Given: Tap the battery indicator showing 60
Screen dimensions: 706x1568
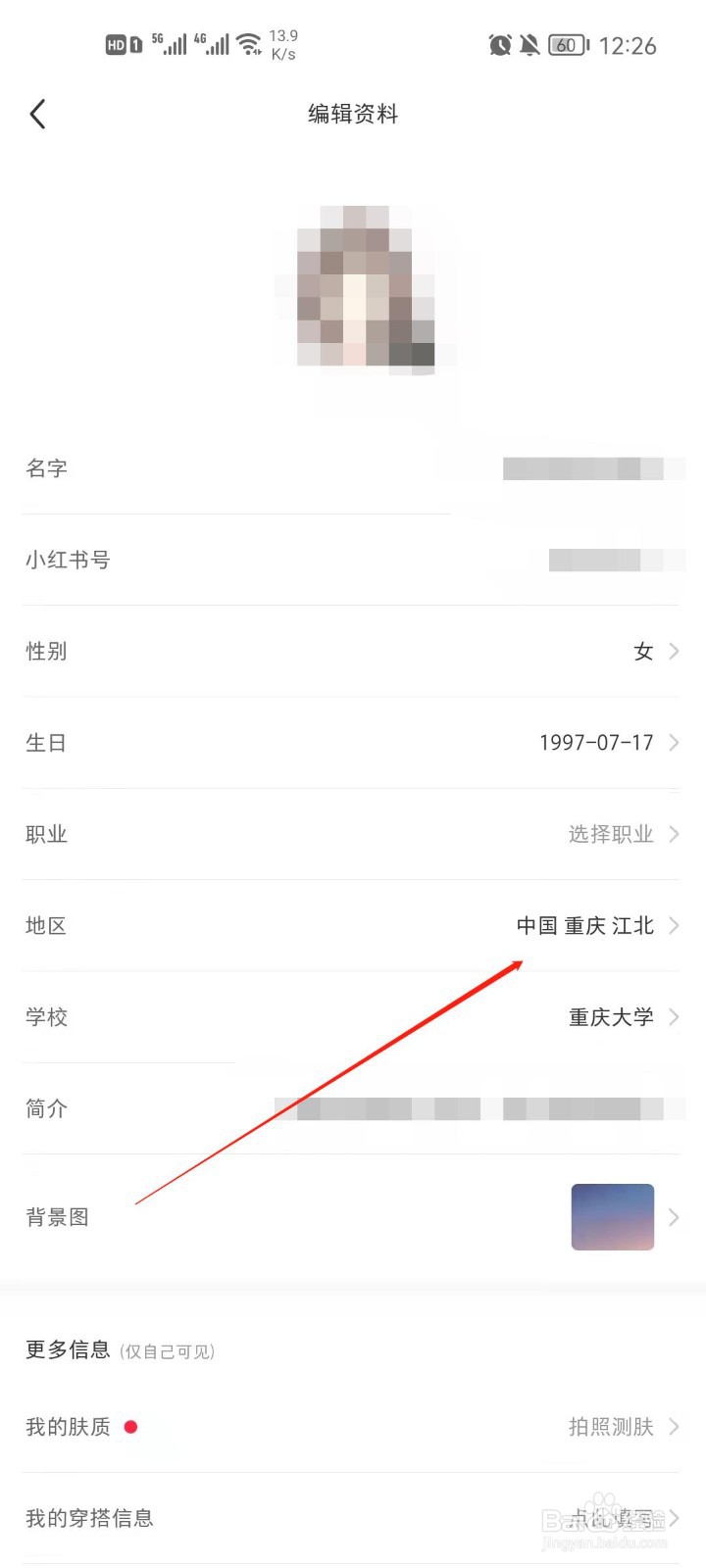Looking at the screenshot, I should [567, 44].
